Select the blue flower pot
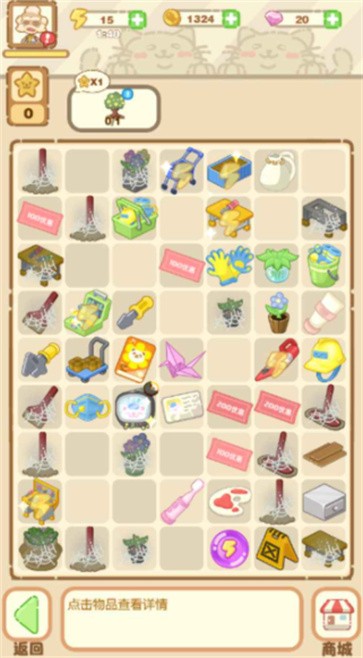363x658 pixels. coord(277,312)
